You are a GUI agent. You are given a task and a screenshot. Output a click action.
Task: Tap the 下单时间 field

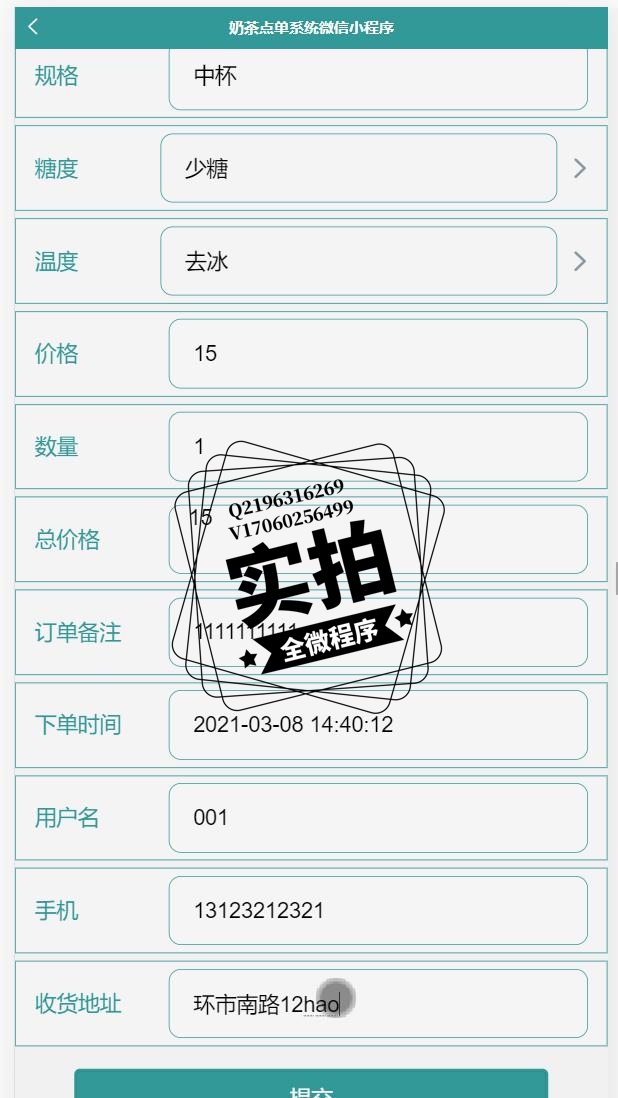pos(377,725)
